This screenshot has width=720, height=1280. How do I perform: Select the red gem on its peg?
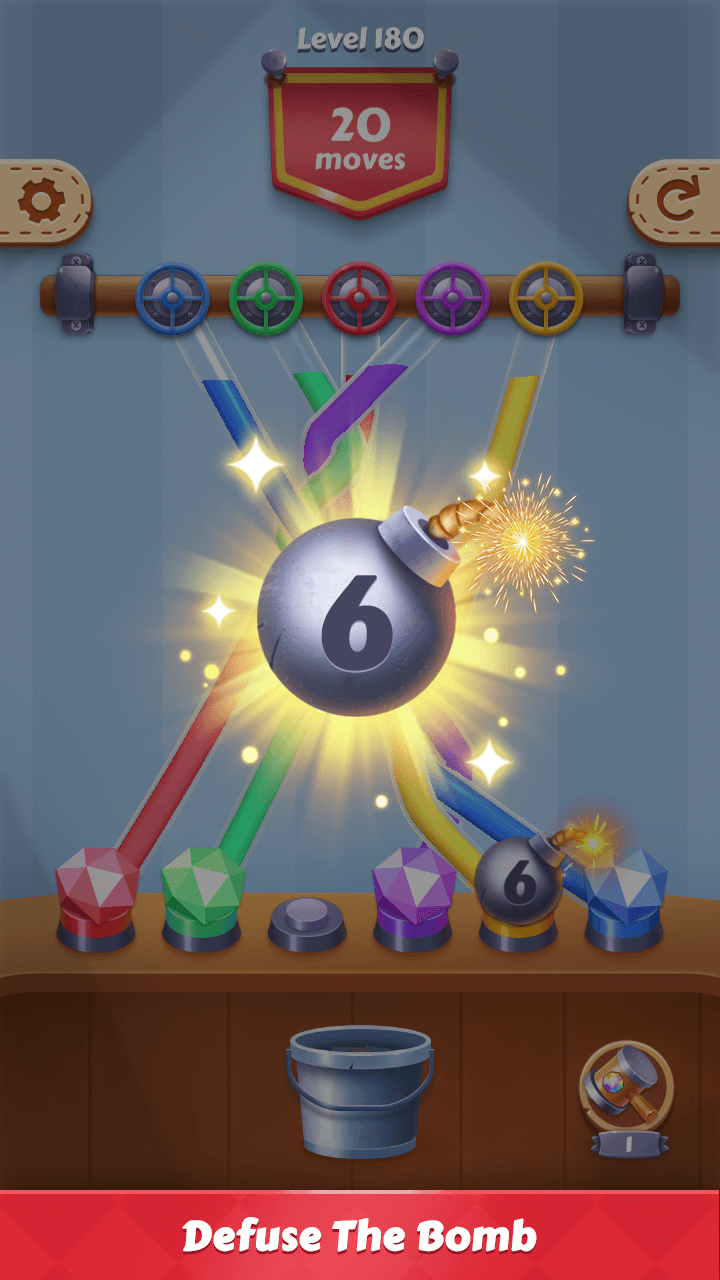[x=96, y=885]
